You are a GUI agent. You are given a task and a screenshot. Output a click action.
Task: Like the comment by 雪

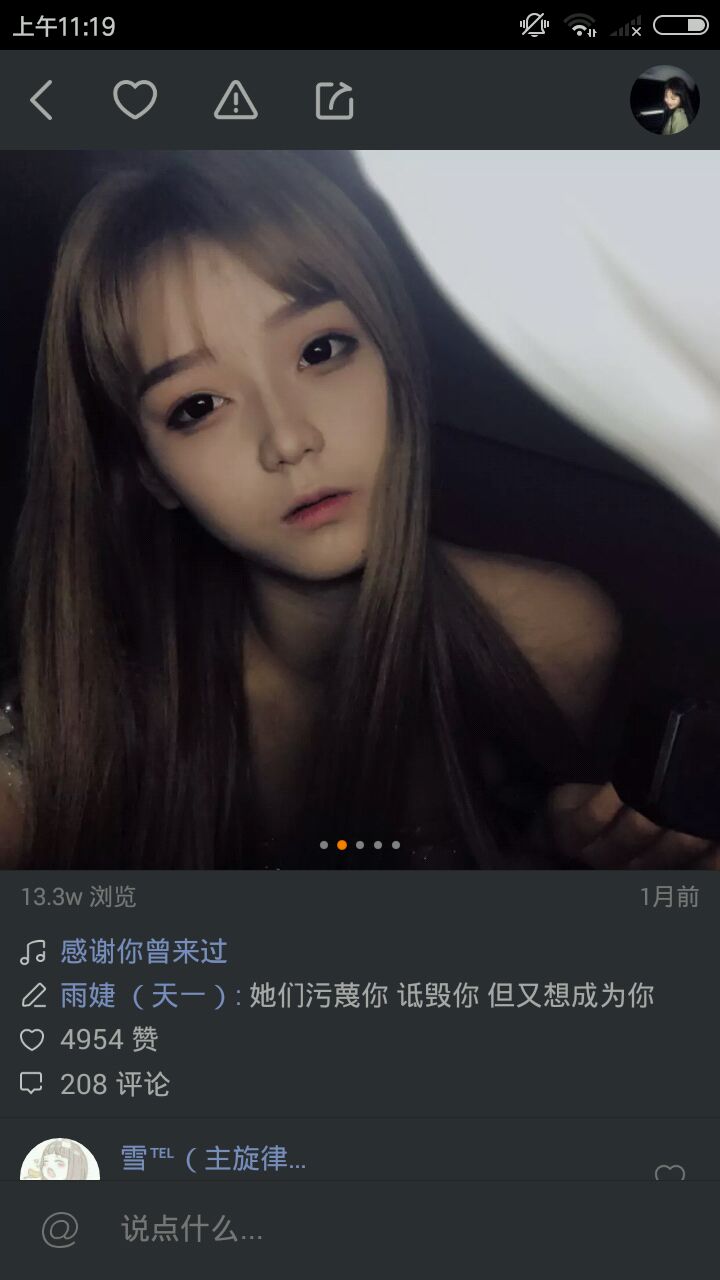(x=669, y=1172)
